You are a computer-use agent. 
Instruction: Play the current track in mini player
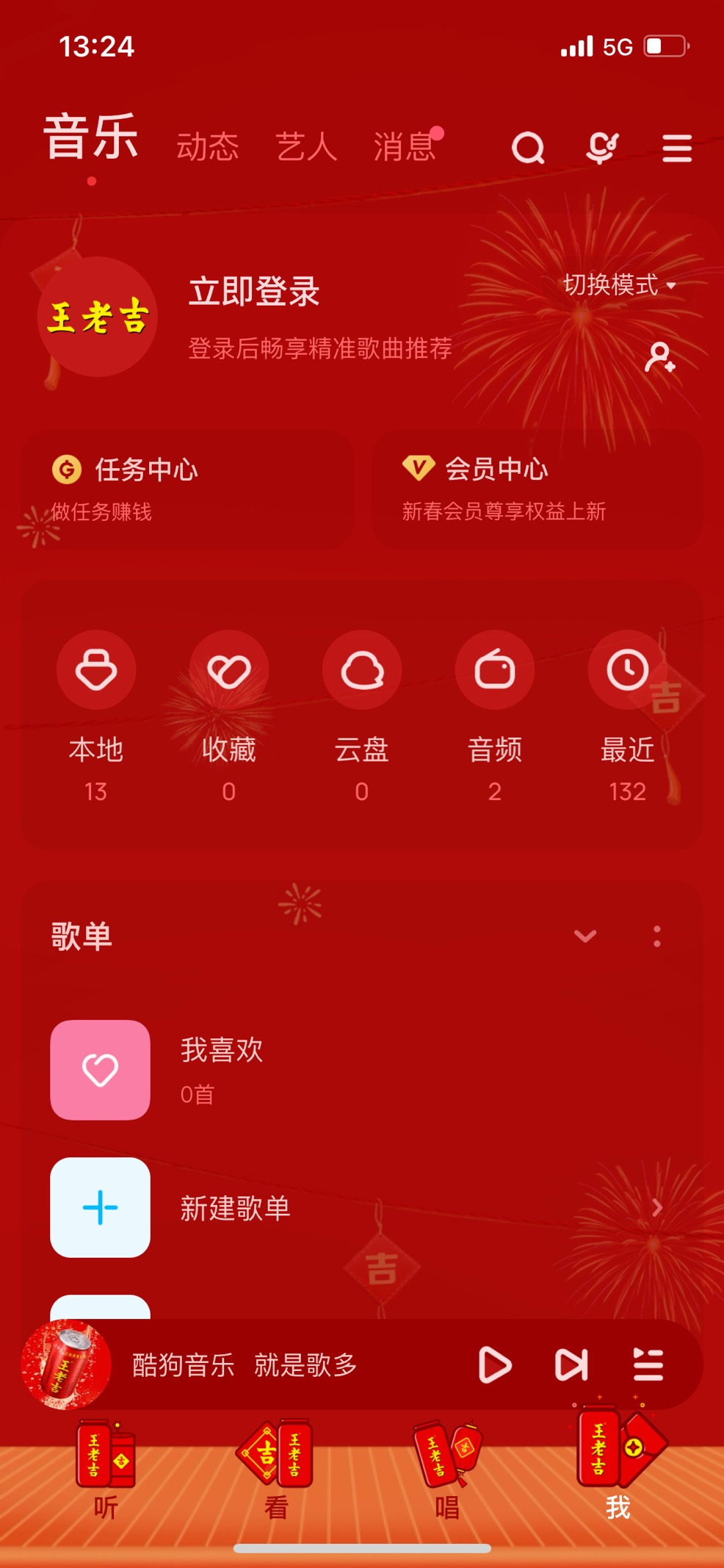pyautogui.click(x=495, y=1365)
